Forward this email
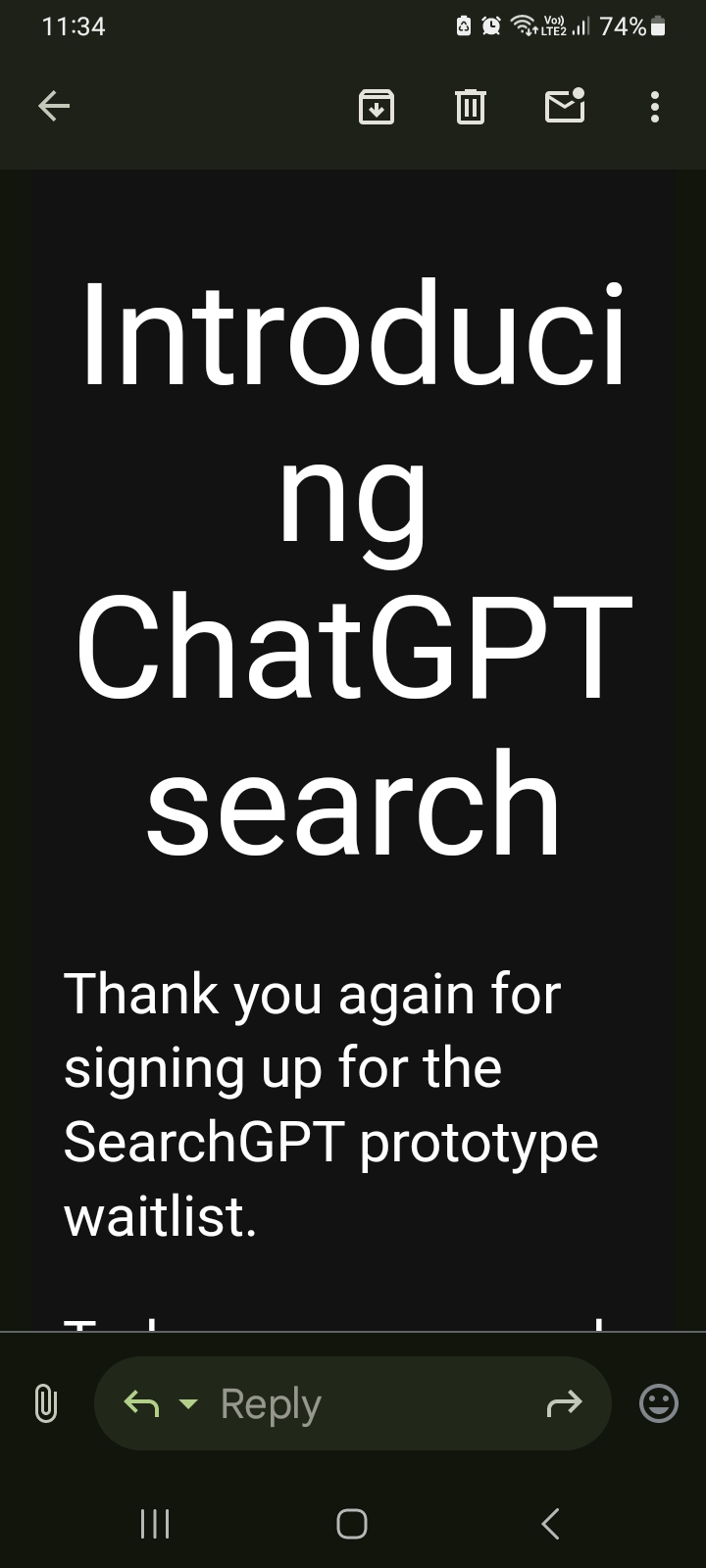 [564, 1403]
